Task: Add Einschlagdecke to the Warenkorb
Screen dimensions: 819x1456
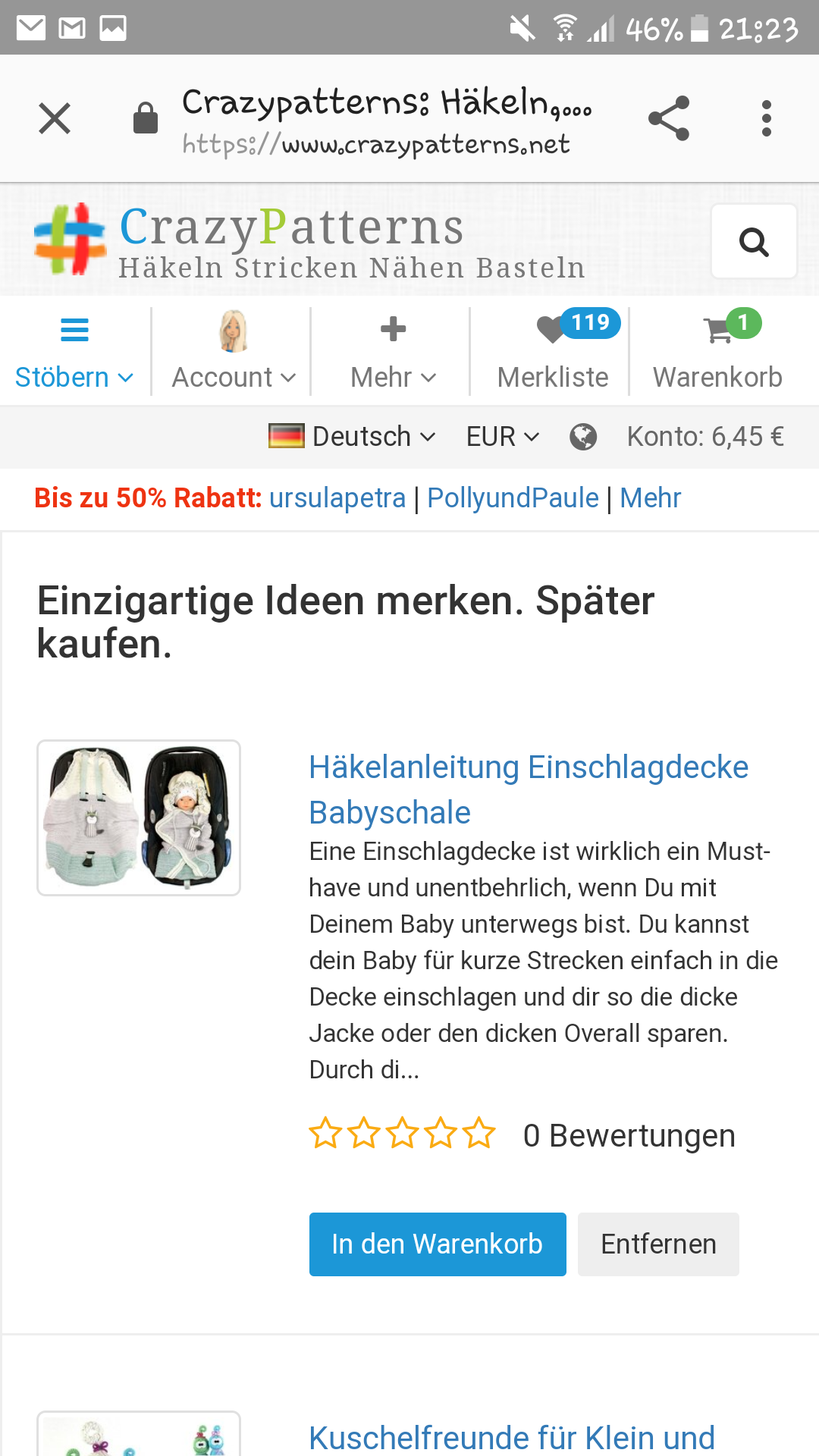Action: 437,1244
